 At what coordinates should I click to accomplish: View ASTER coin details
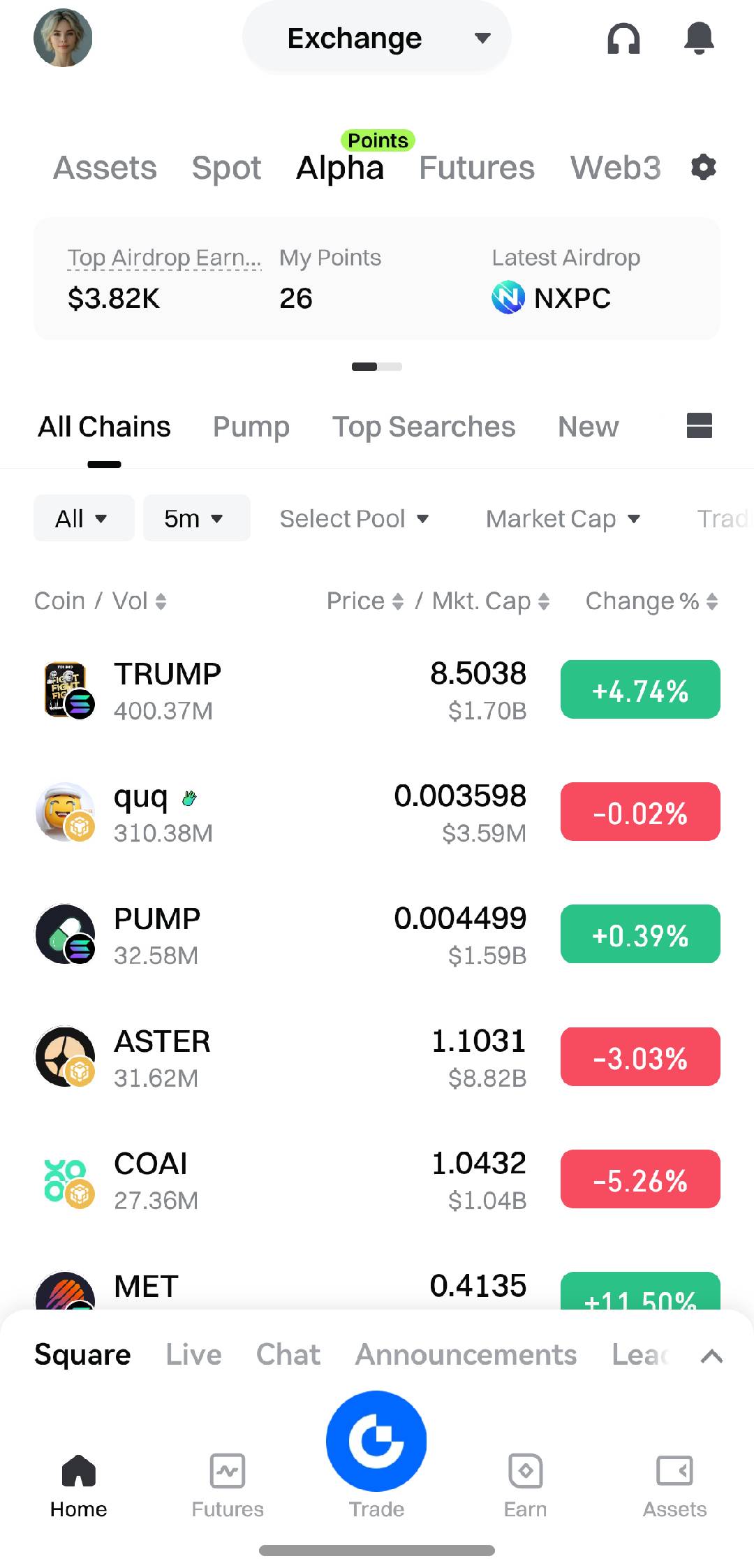[279, 1057]
